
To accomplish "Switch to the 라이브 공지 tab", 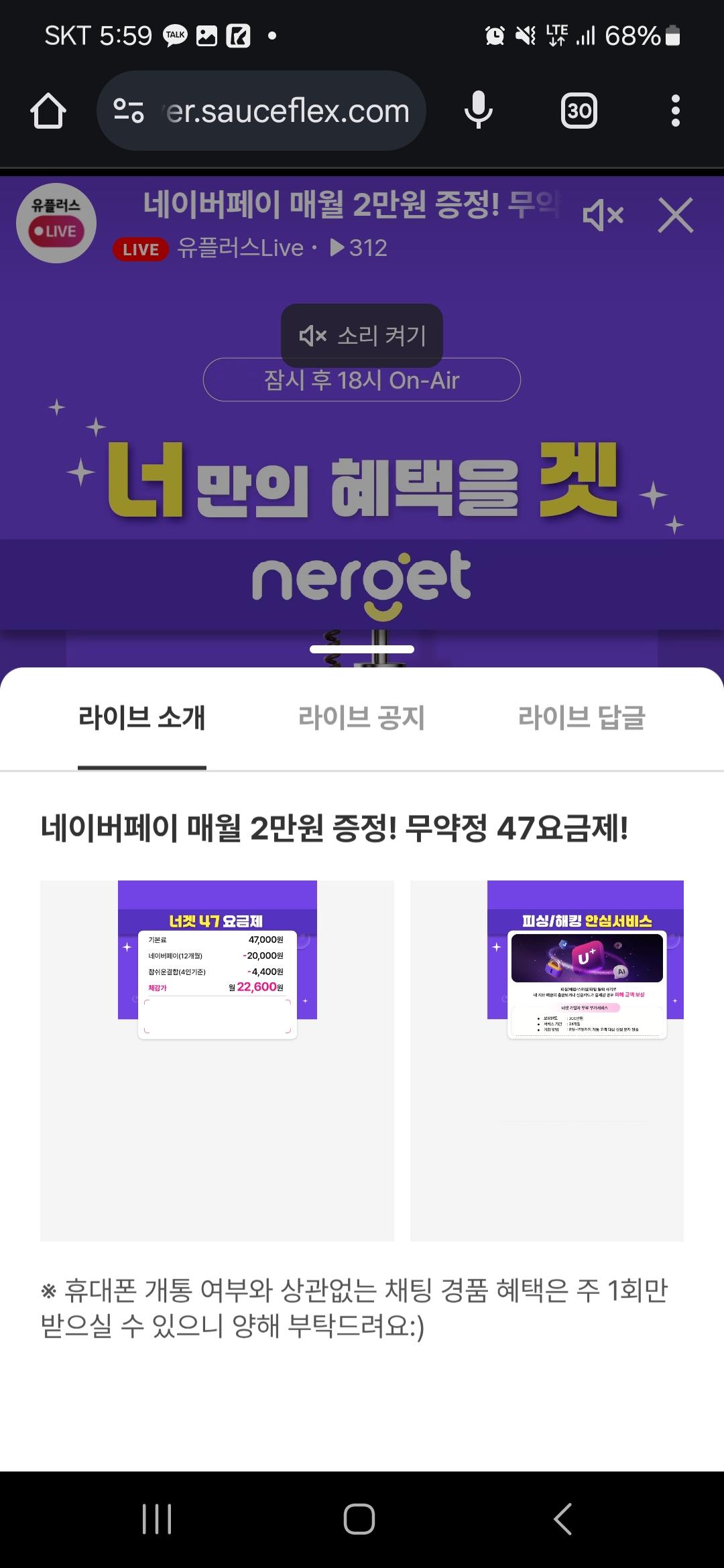I will click(x=361, y=718).
